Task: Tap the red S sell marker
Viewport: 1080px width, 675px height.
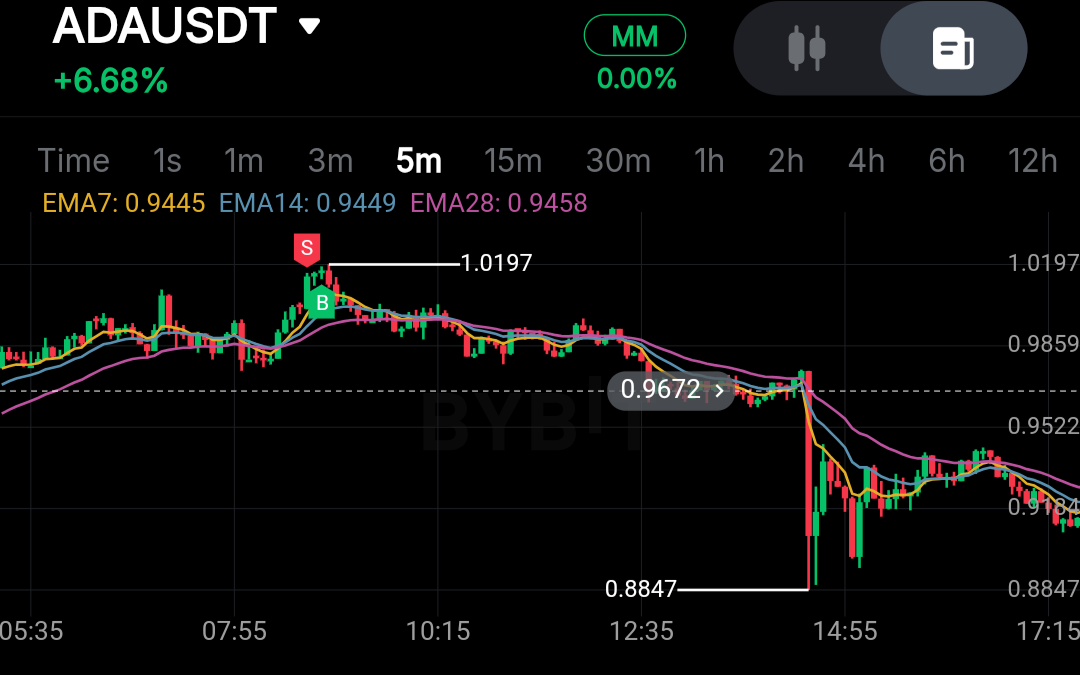Action: [307, 248]
